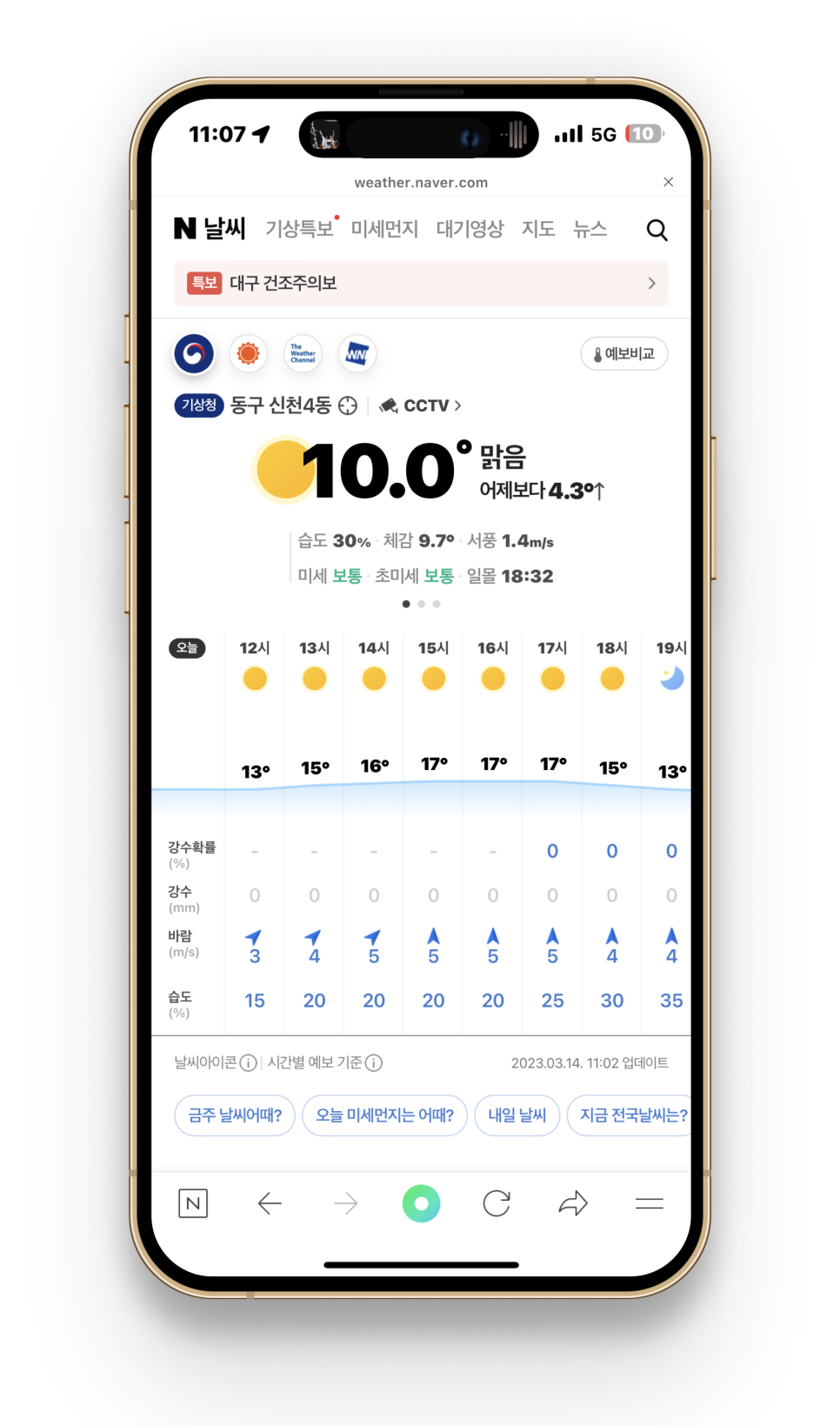
Task: Go to the 지도 tab
Action: (x=538, y=229)
